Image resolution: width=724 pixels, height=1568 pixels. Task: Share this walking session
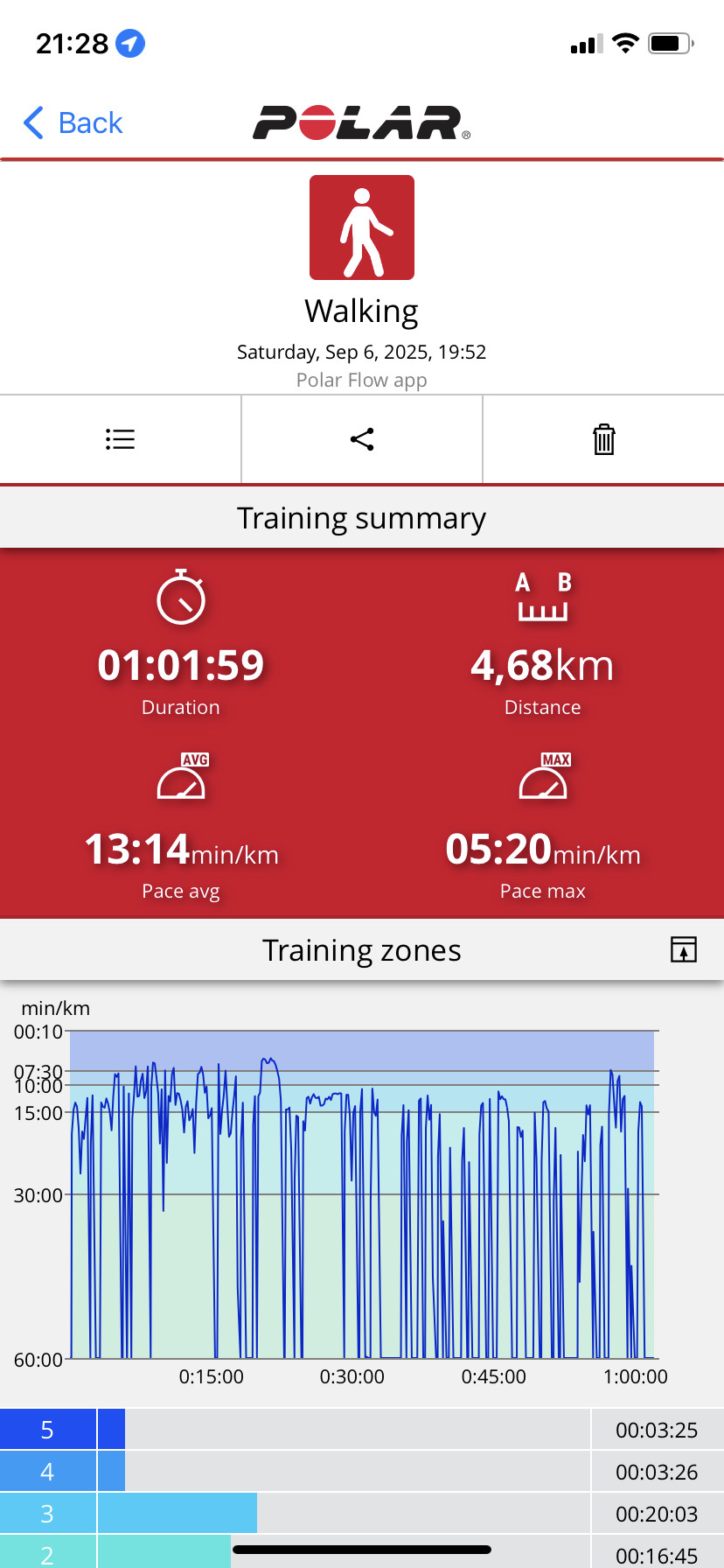tap(362, 439)
